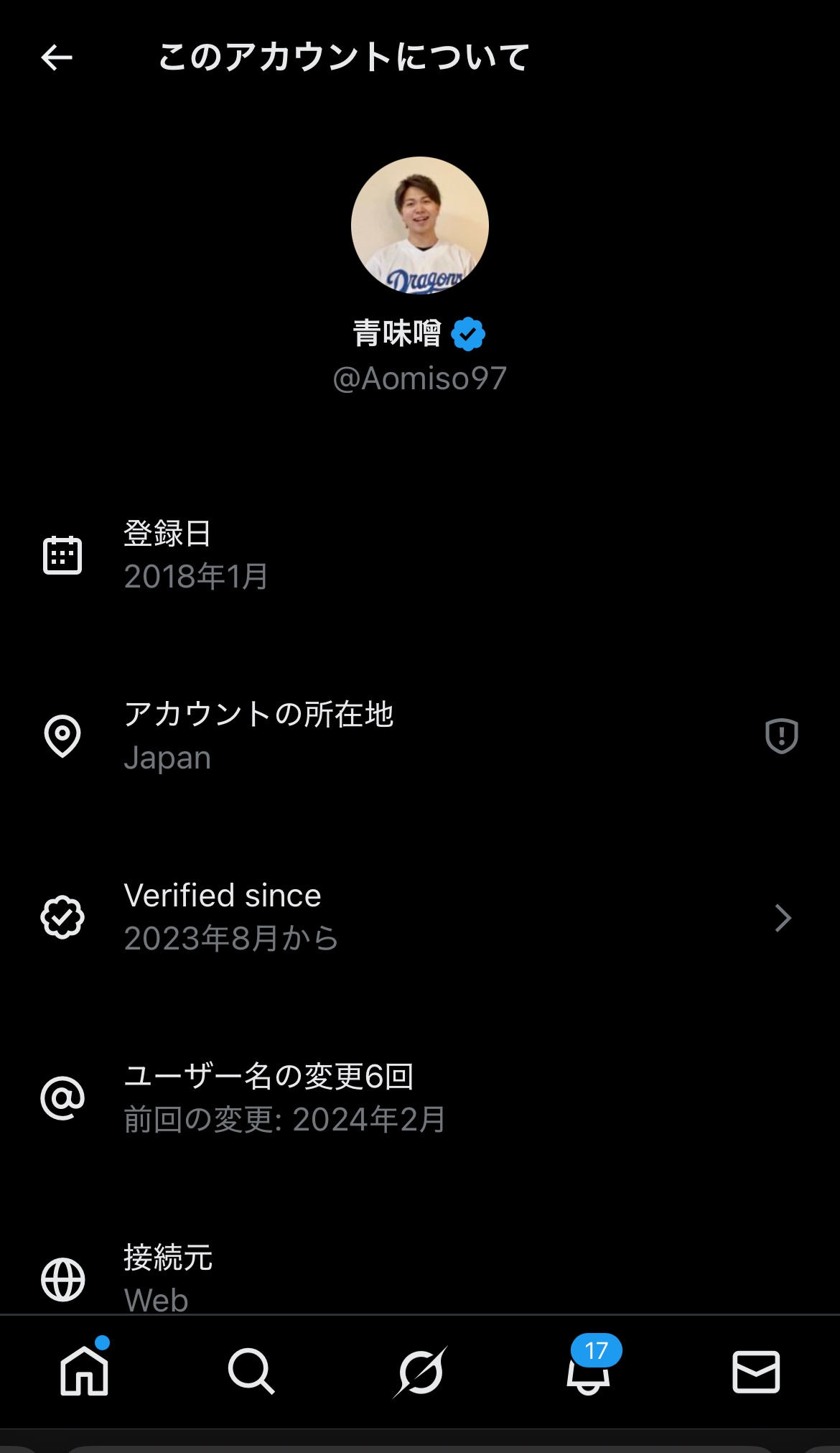The image size is (840, 1453).
Task: Open the Verified since details row
Action: point(419,917)
